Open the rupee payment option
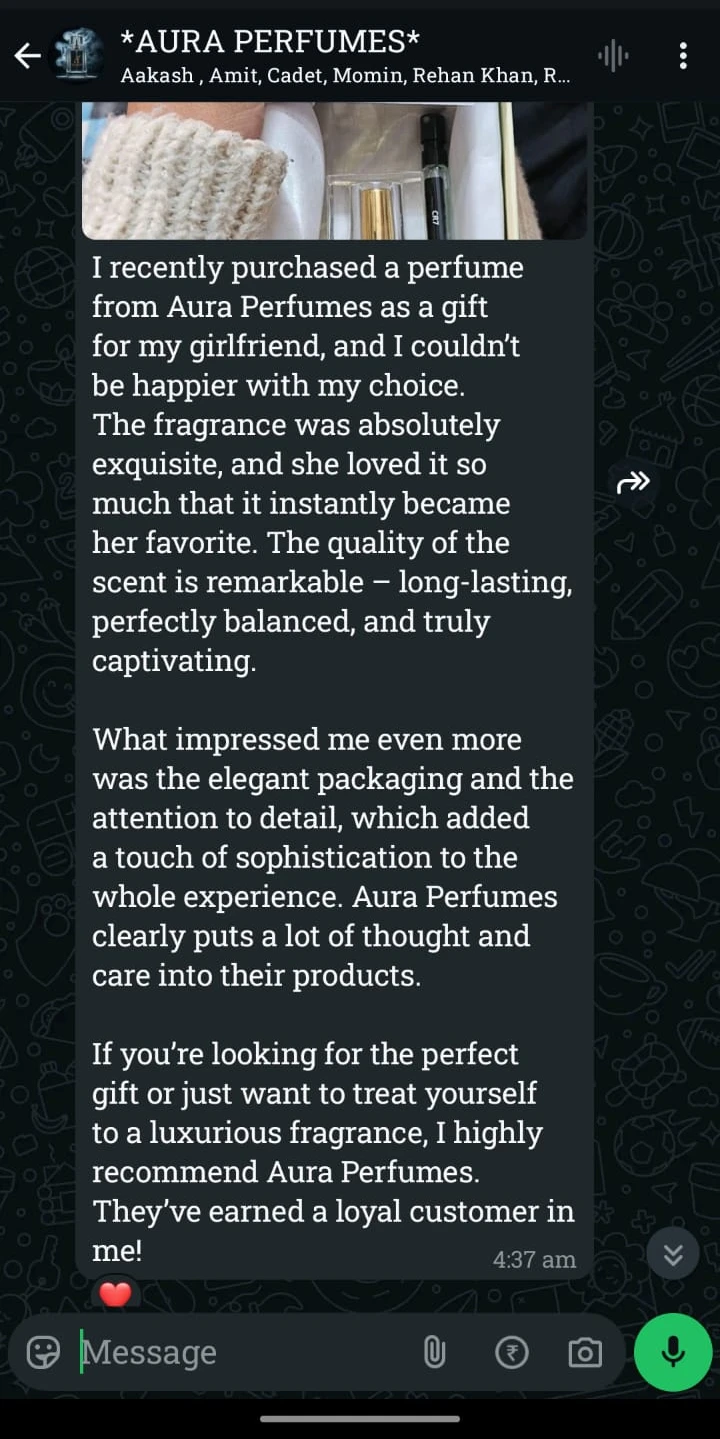This screenshot has height=1439, width=720. click(511, 1352)
